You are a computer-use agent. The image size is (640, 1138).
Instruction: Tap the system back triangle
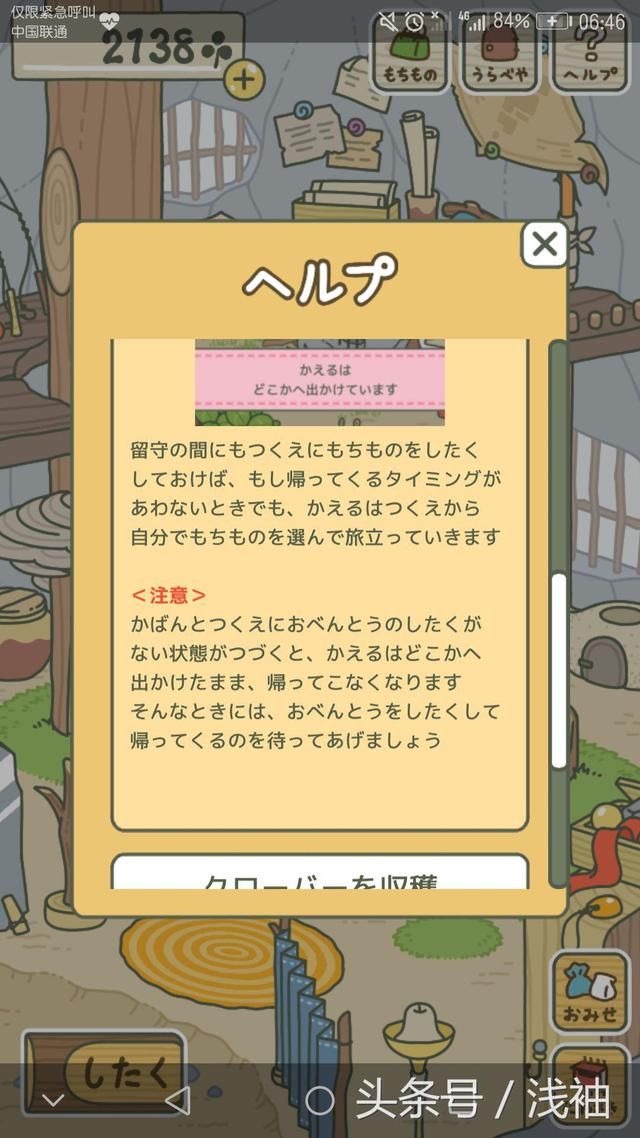tap(177, 1101)
